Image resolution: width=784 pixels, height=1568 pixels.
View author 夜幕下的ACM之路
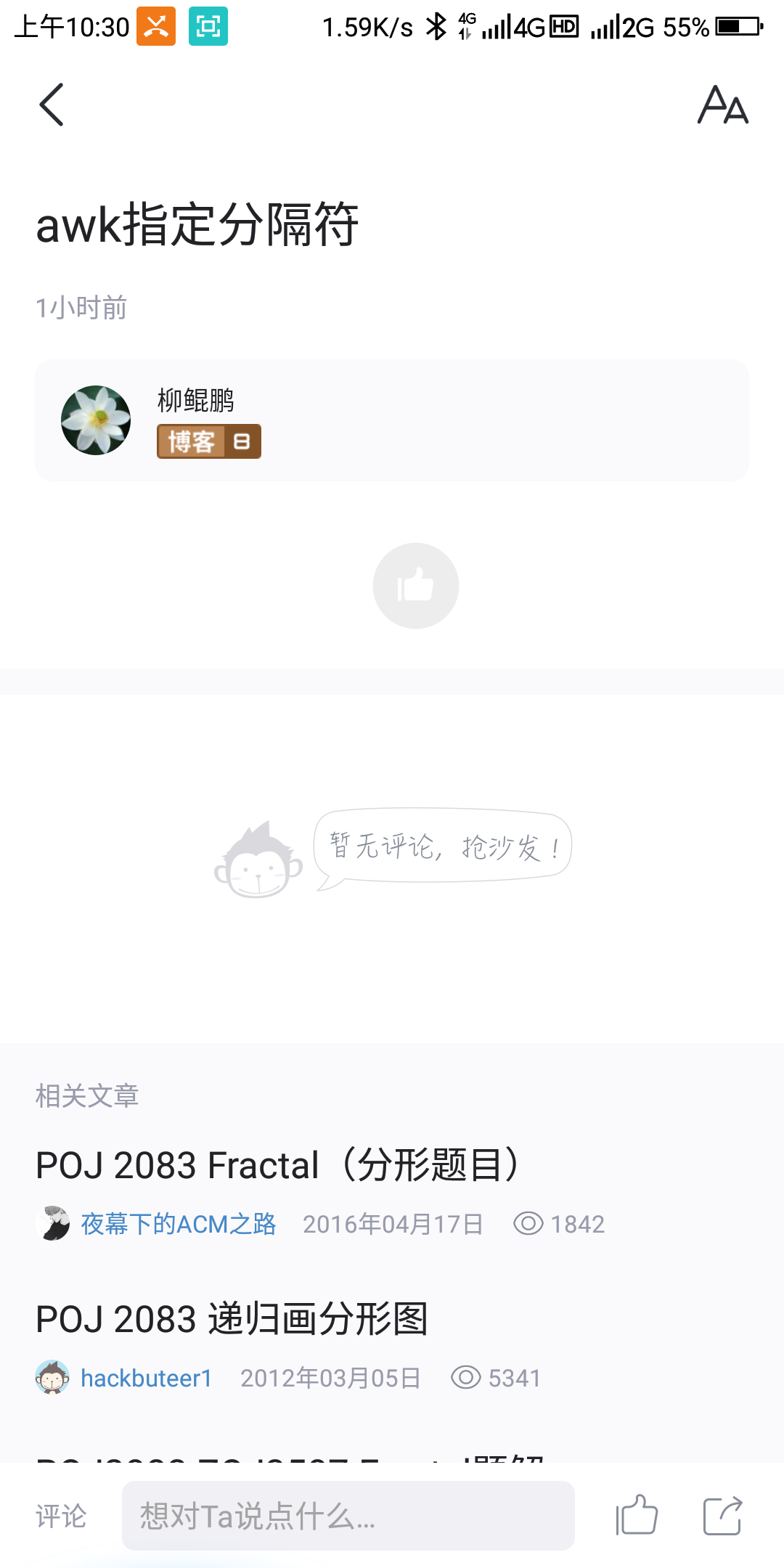pyautogui.click(x=177, y=1224)
